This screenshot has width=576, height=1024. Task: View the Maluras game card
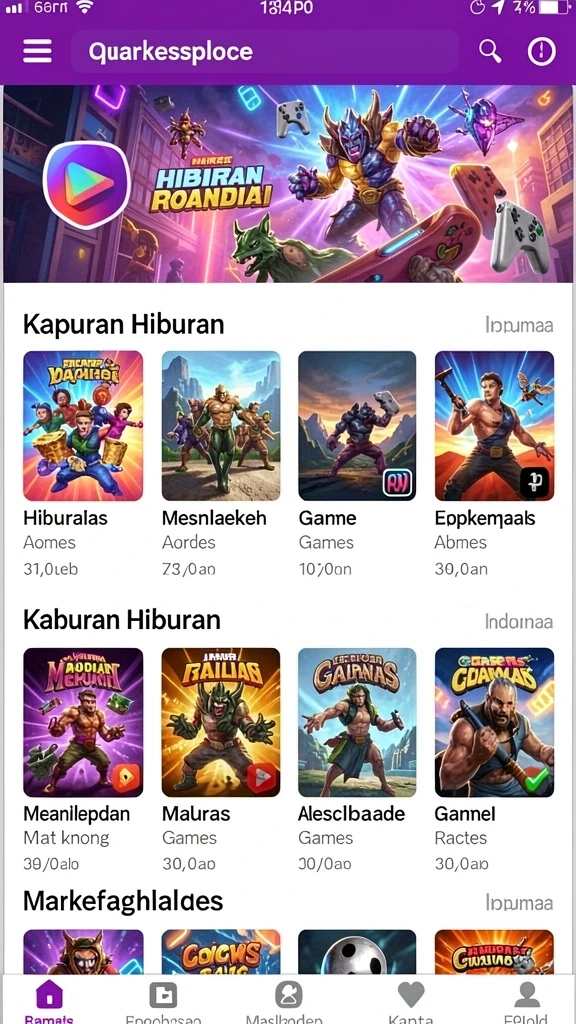coord(221,760)
